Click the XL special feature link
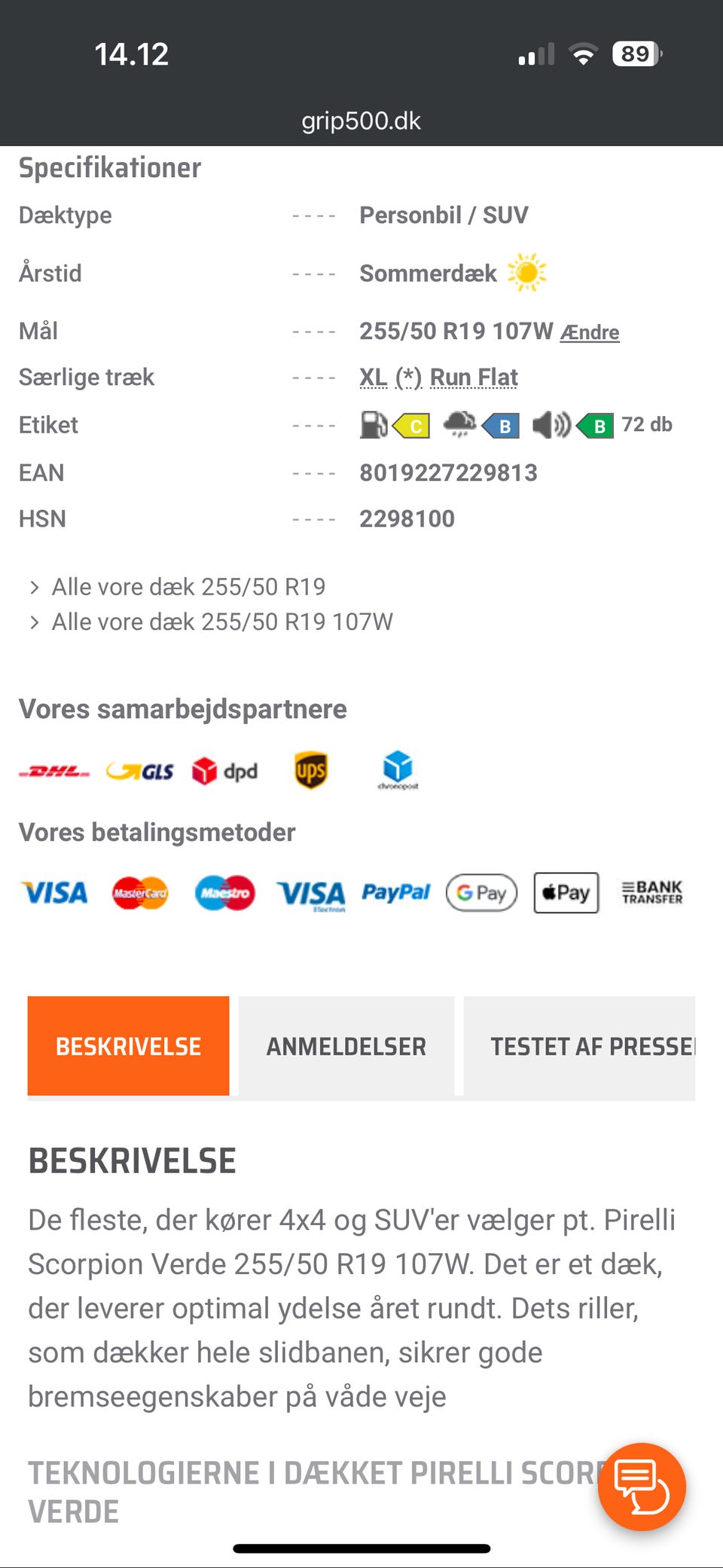 373,376
